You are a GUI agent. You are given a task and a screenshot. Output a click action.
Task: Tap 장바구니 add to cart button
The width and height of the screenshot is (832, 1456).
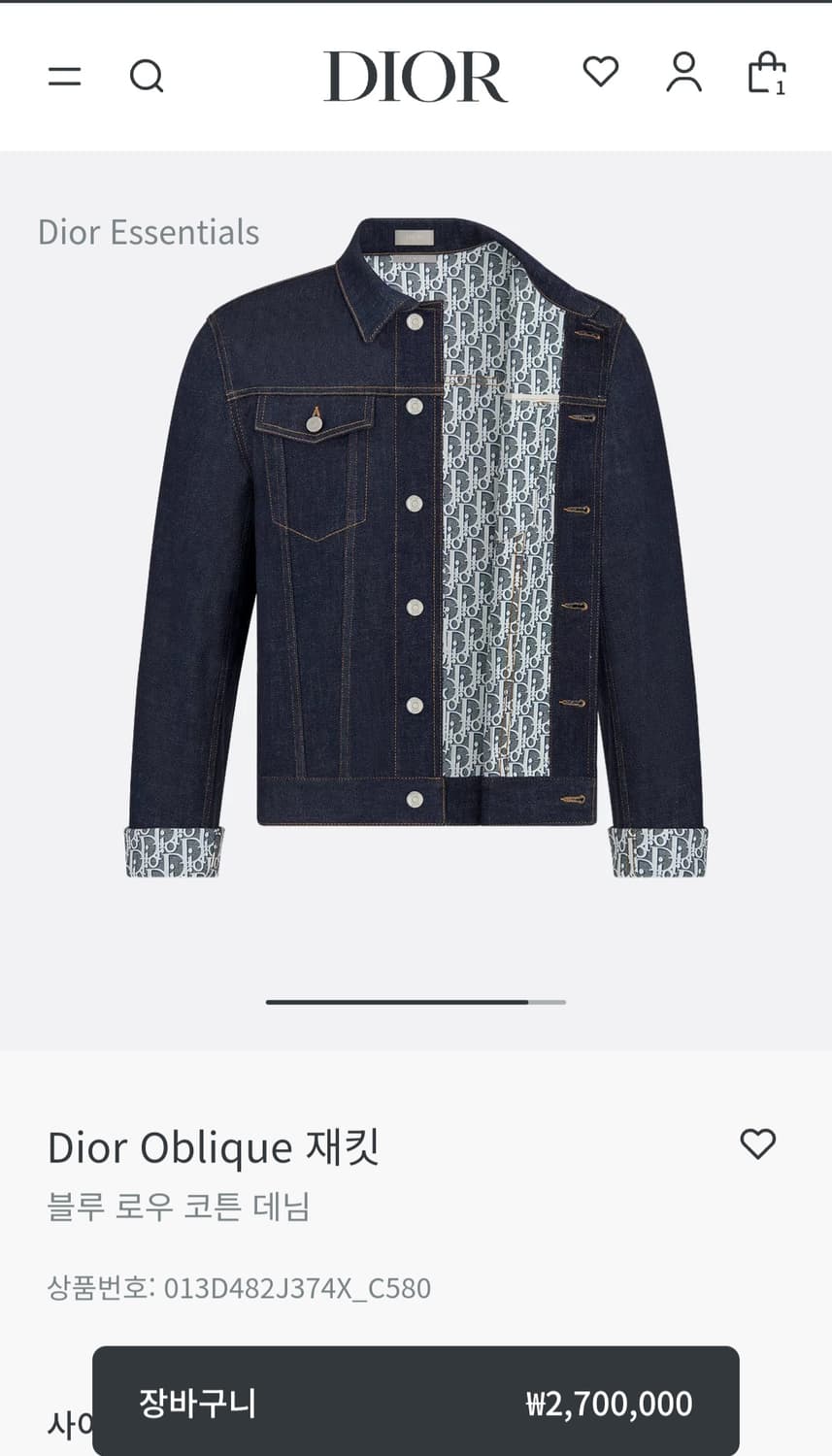416,1402
